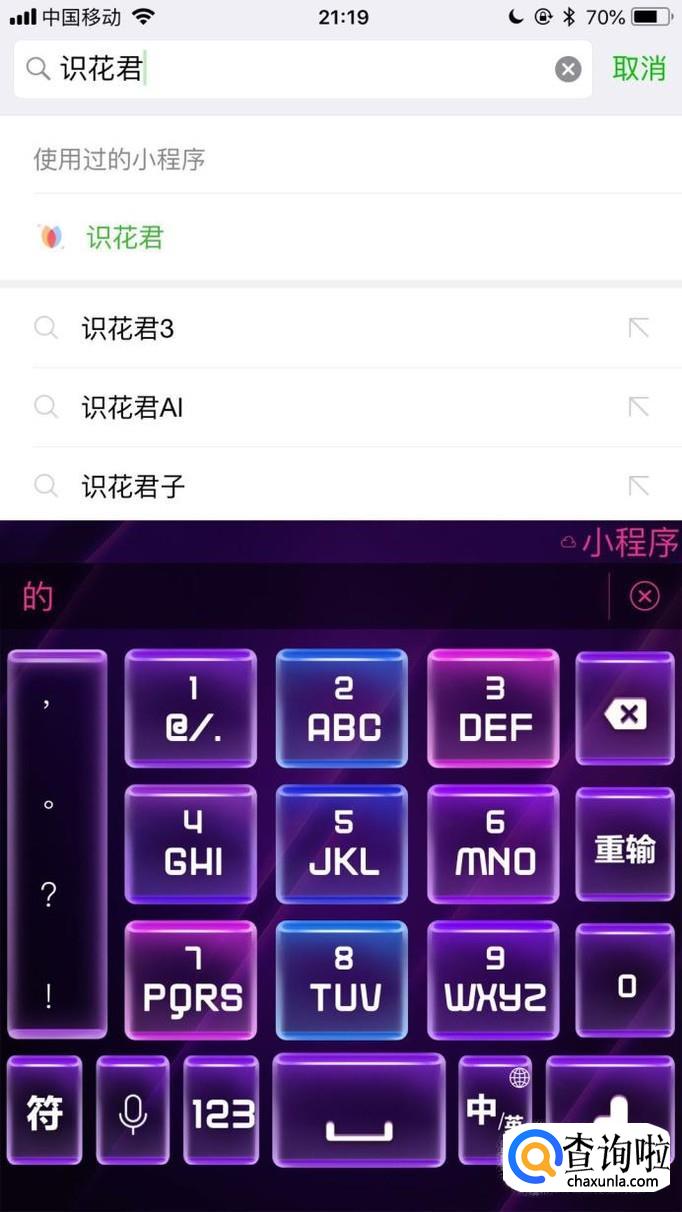Select the suggestion 识花君AI
682x1212 pixels.
[133, 407]
